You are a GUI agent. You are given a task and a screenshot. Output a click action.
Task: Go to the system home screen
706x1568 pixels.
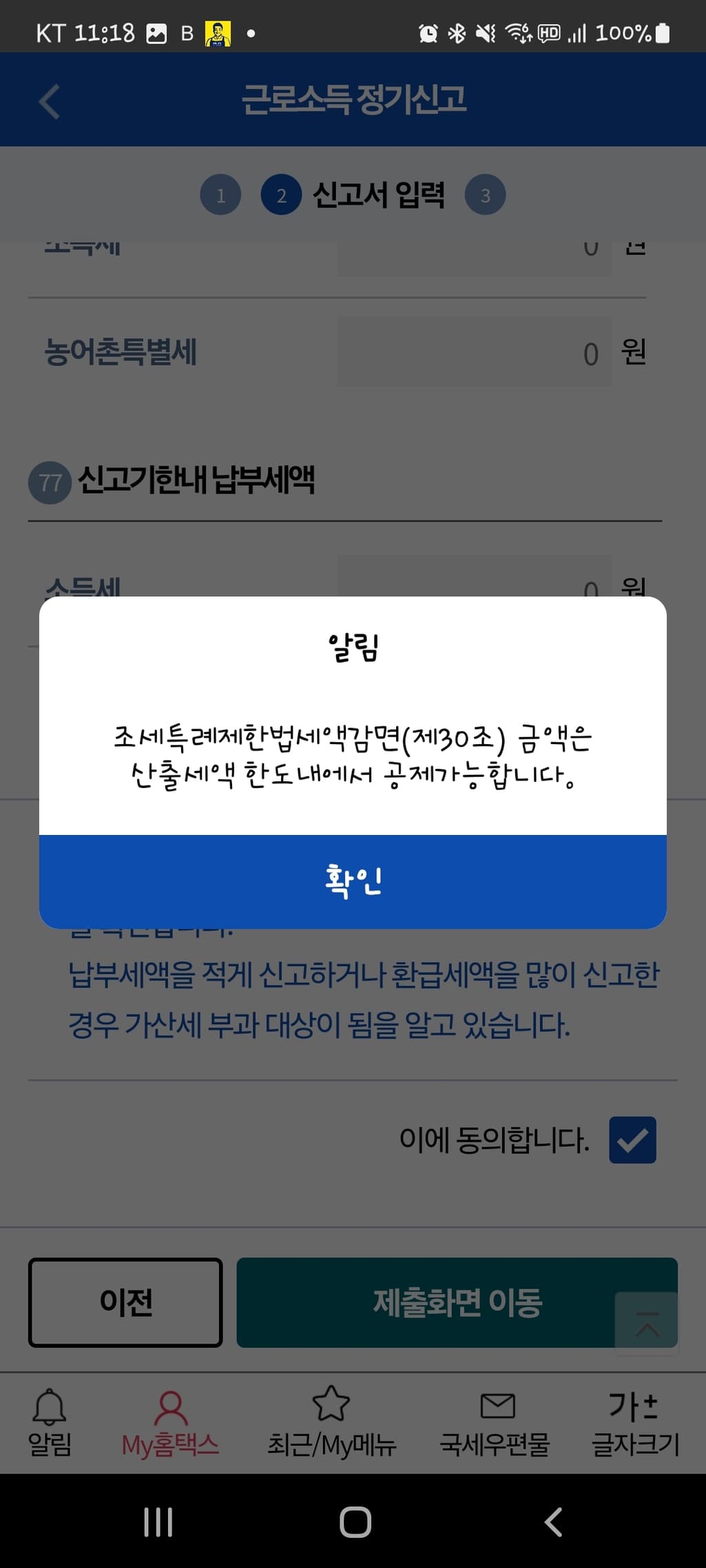(355, 1522)
